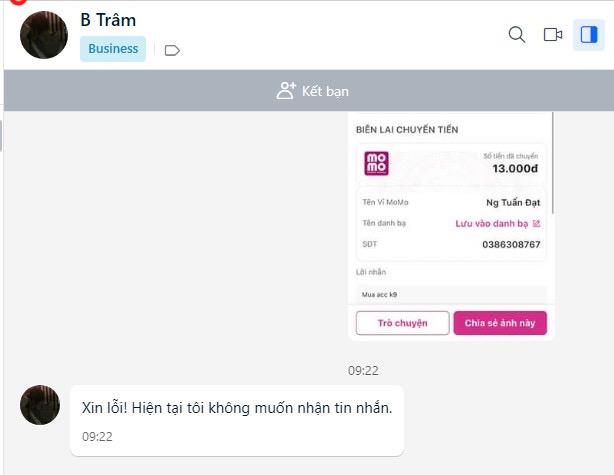Open the tag label icon beside Business

click(172, 50)
